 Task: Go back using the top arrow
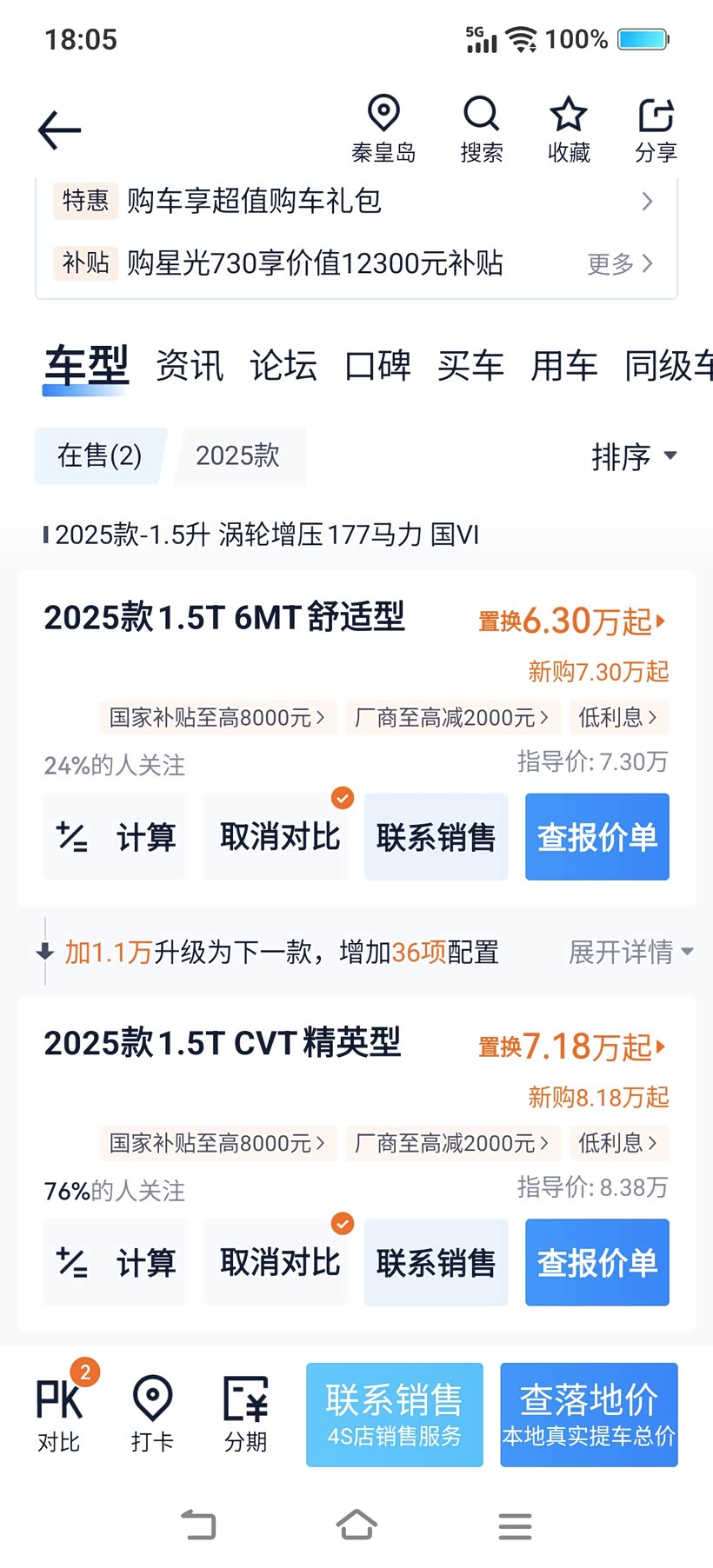click(x=59, y=130)
